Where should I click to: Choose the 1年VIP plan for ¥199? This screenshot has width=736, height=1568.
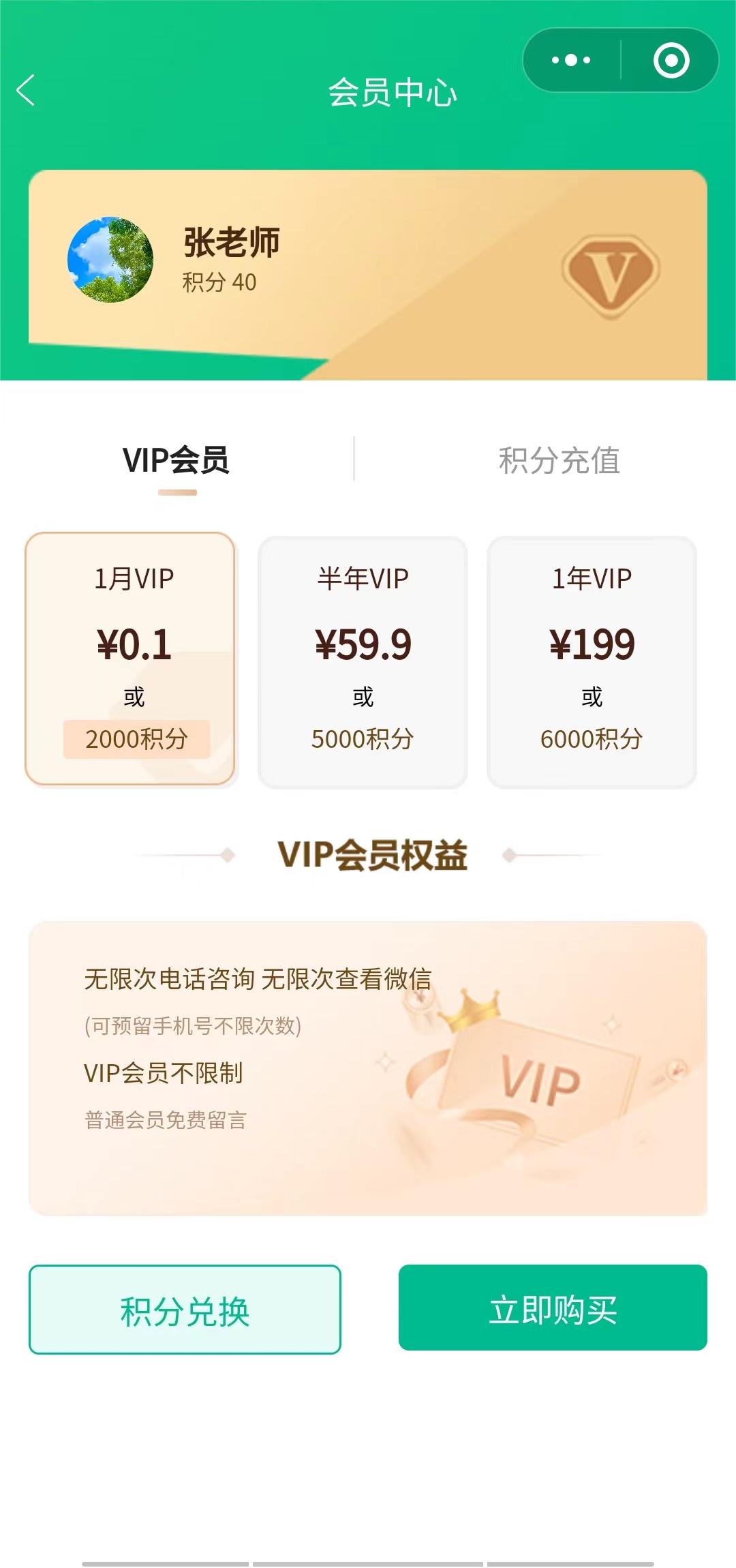tap(592, 662)
